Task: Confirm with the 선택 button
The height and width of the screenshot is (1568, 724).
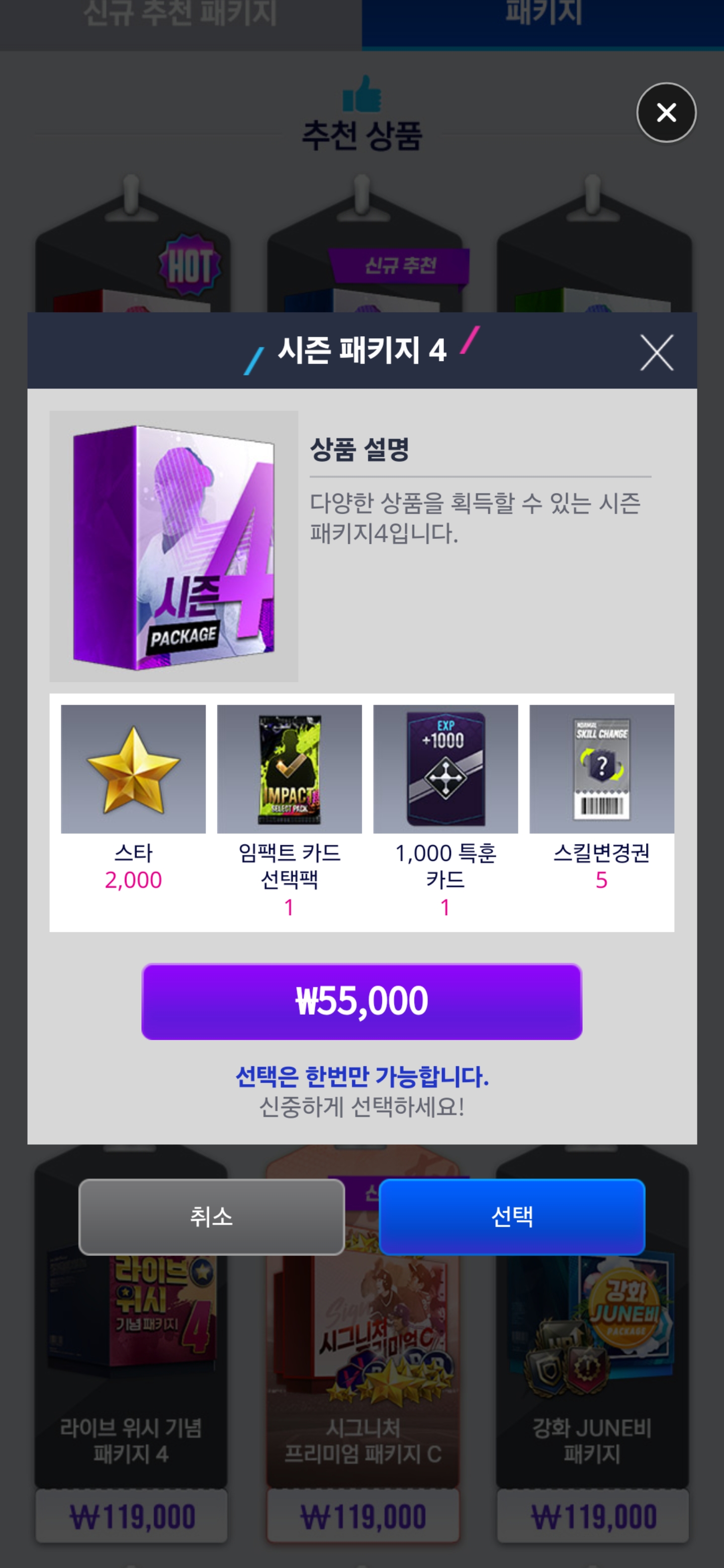Action: (x=511, y=1216)
